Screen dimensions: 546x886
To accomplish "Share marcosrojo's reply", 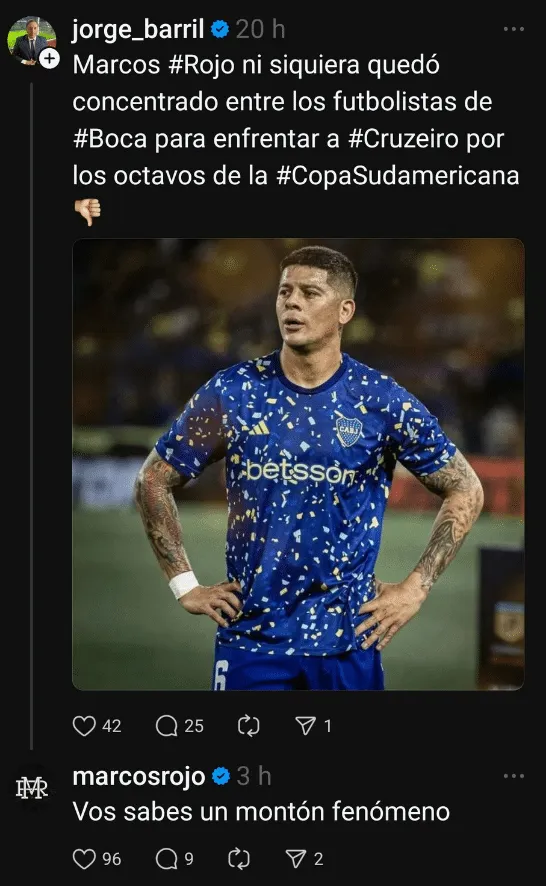I will coord(296,859).
